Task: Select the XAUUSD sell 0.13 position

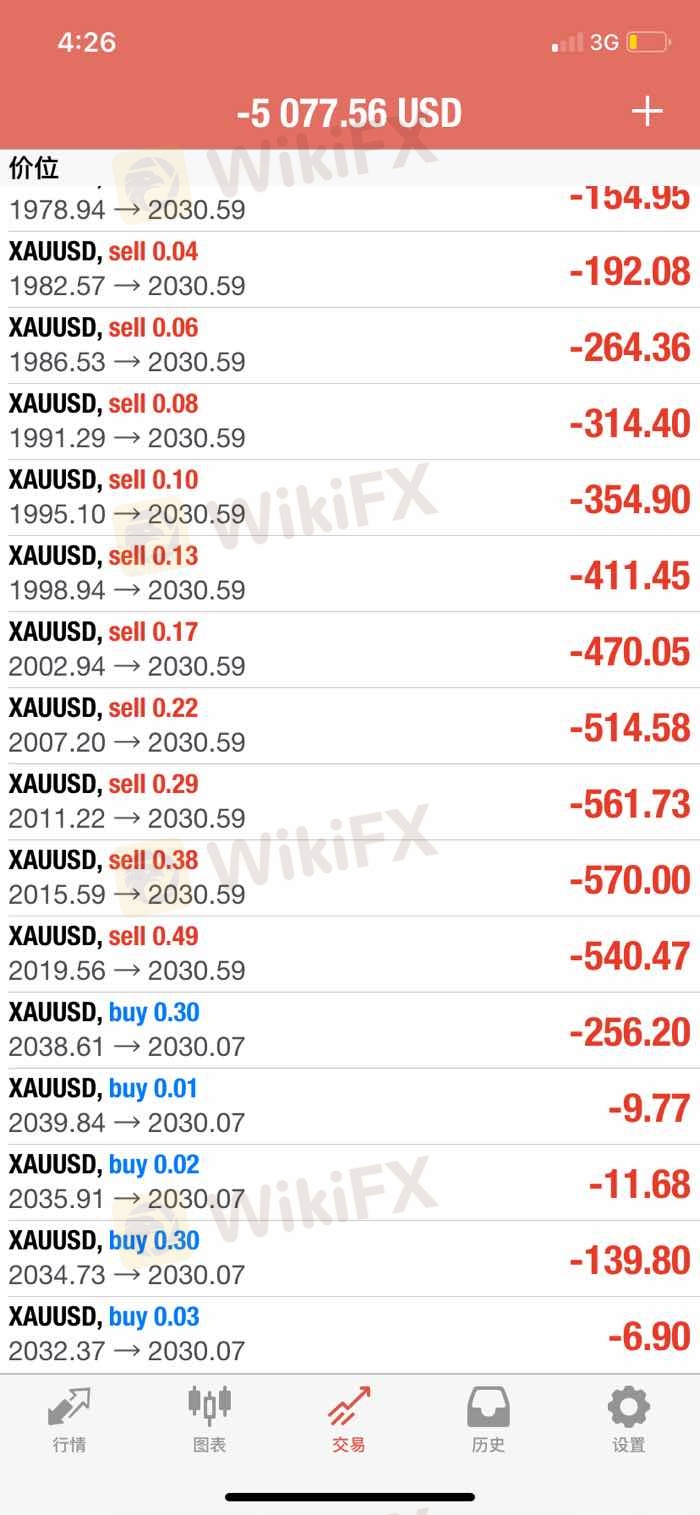Action: 350,574
